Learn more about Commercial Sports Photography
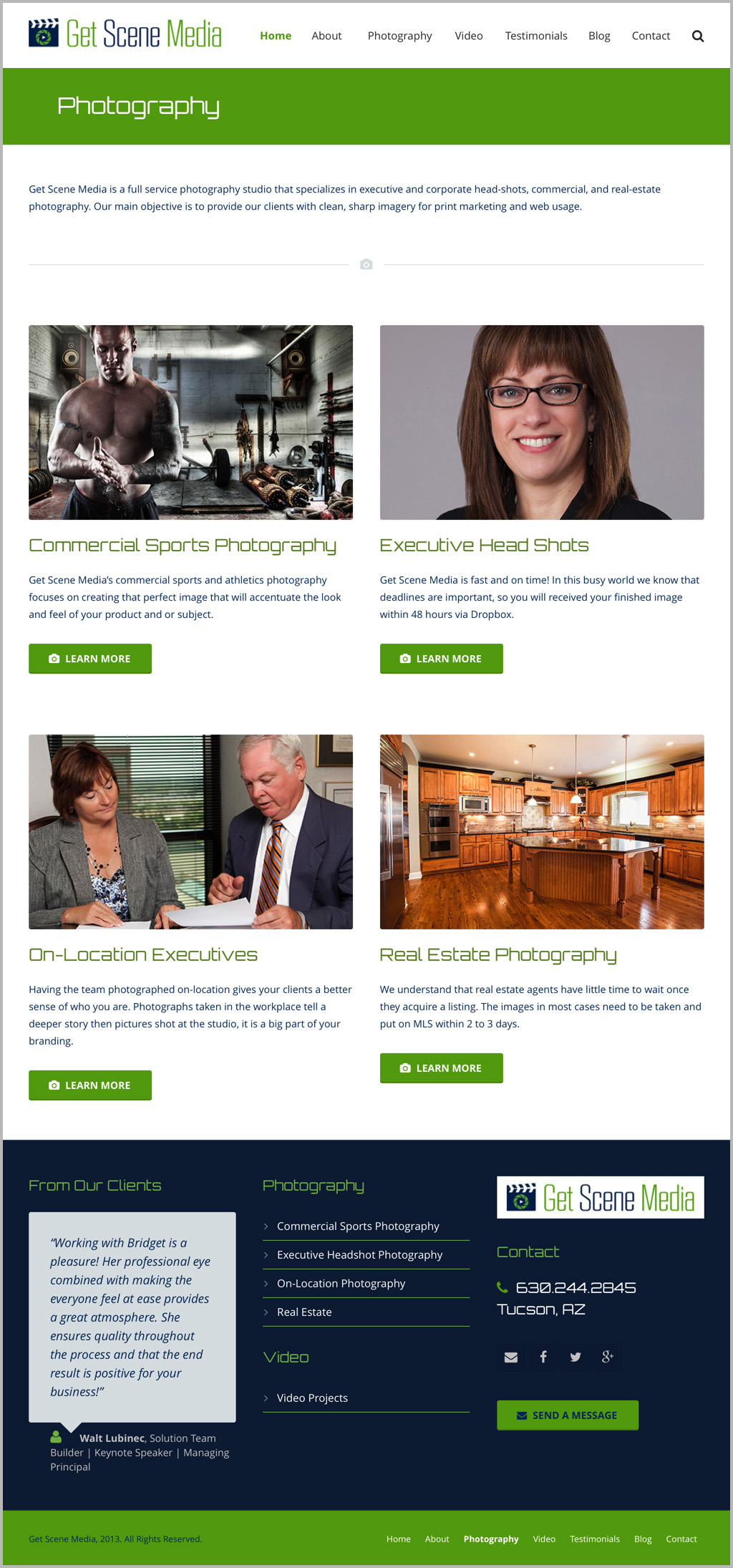The image size is (733, 1568). 90,658
